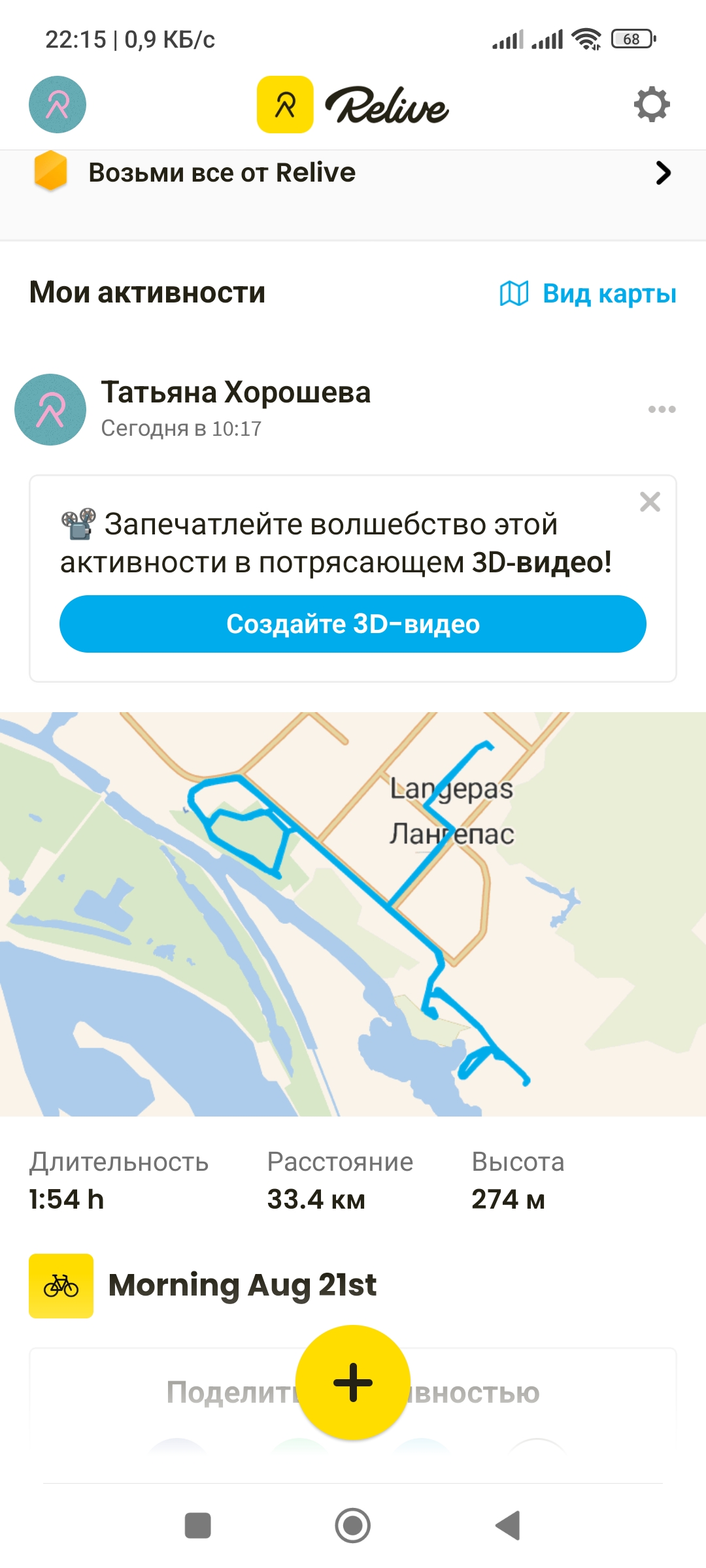Dismiss the 3D-video promo card
Viewport: 706px width, 1568px height.
click(650, 502)
